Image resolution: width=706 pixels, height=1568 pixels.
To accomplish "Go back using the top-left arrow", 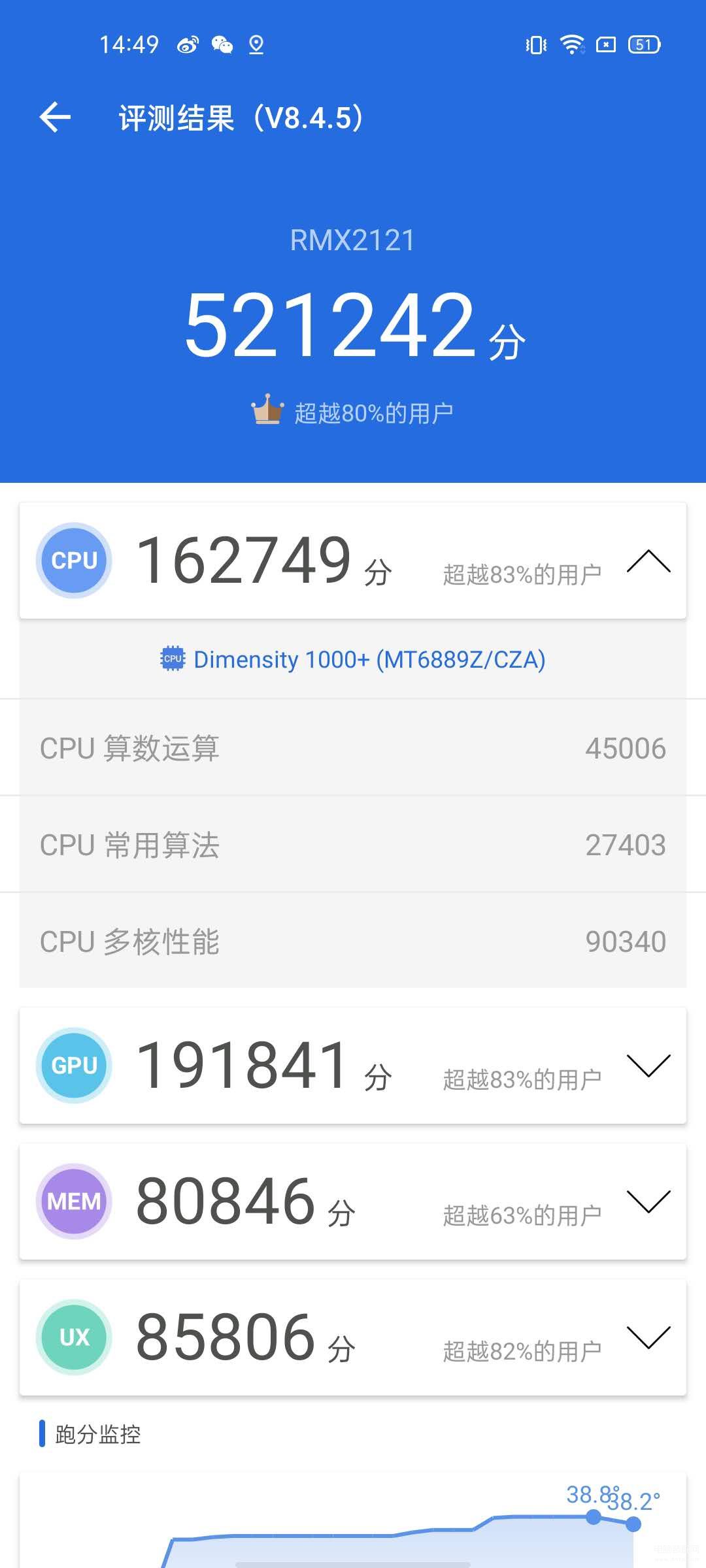I will pyautogui.click(x=55, y=118).
